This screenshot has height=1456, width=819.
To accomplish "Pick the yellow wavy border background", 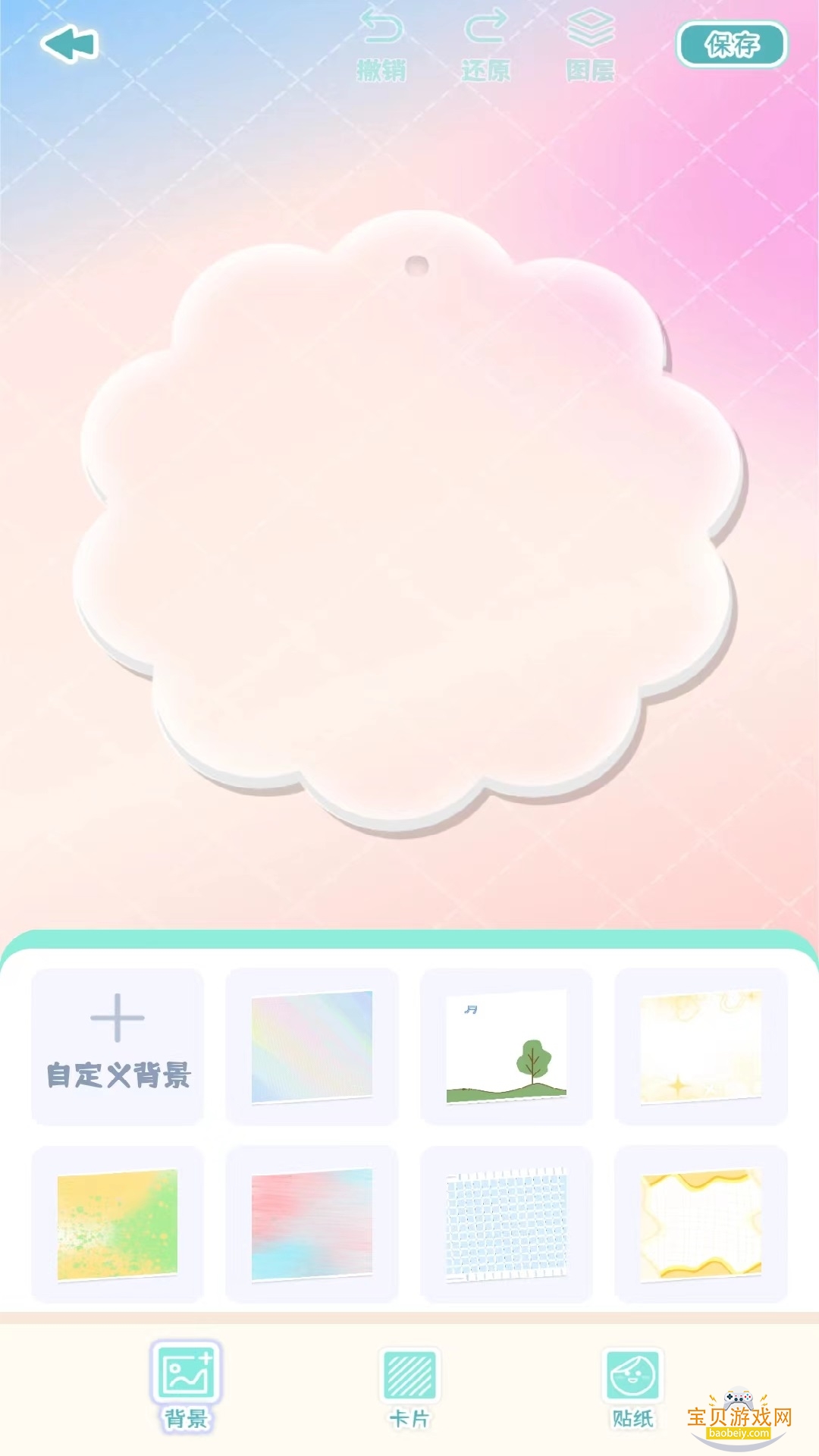I will (x=701, y=1225).
